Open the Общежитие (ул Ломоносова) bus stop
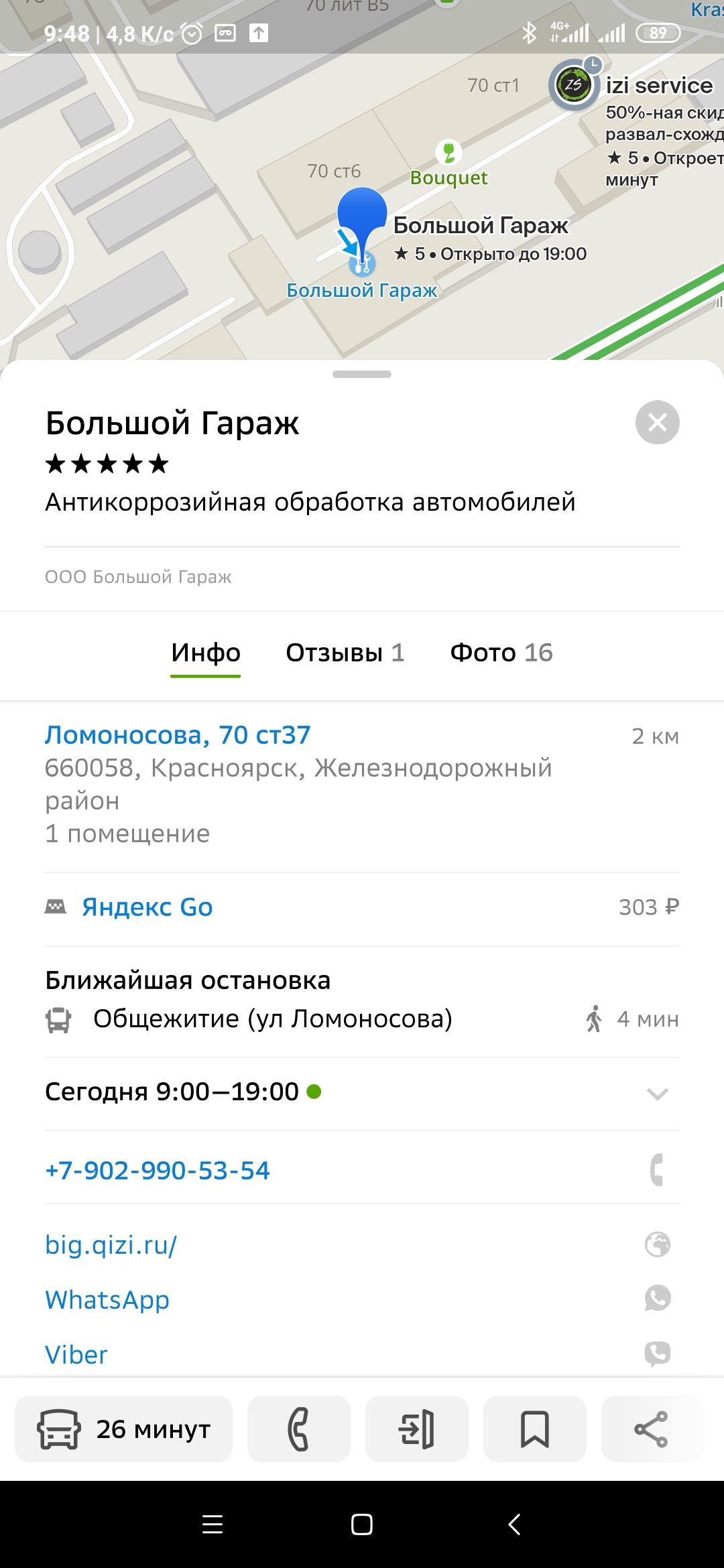The width and height of the screenshot is (724, 1568). (x=272, y=1019)
